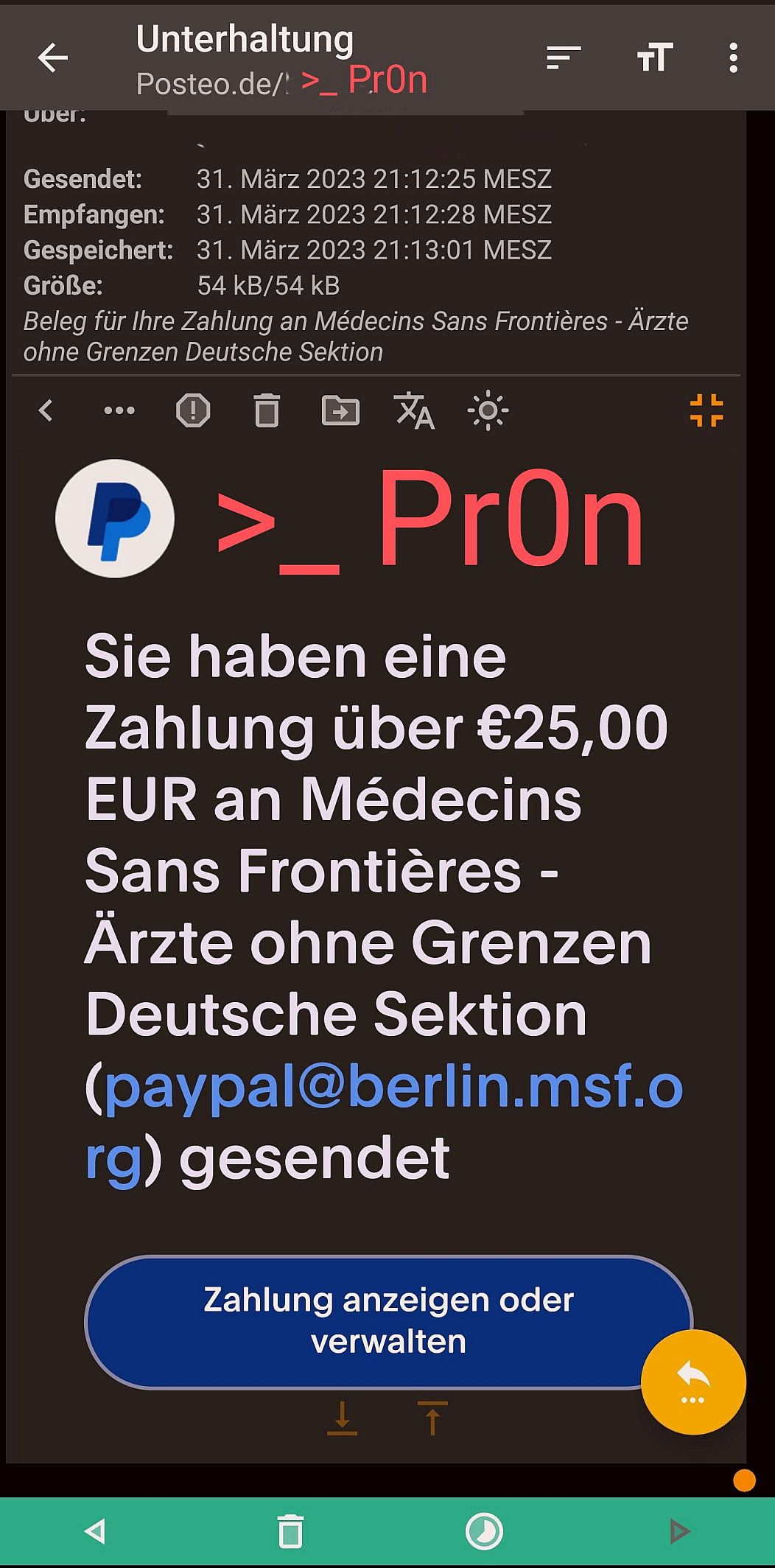Translate this email
The width and height of the screenshot is (775, 1568).
tap(414, 410)
